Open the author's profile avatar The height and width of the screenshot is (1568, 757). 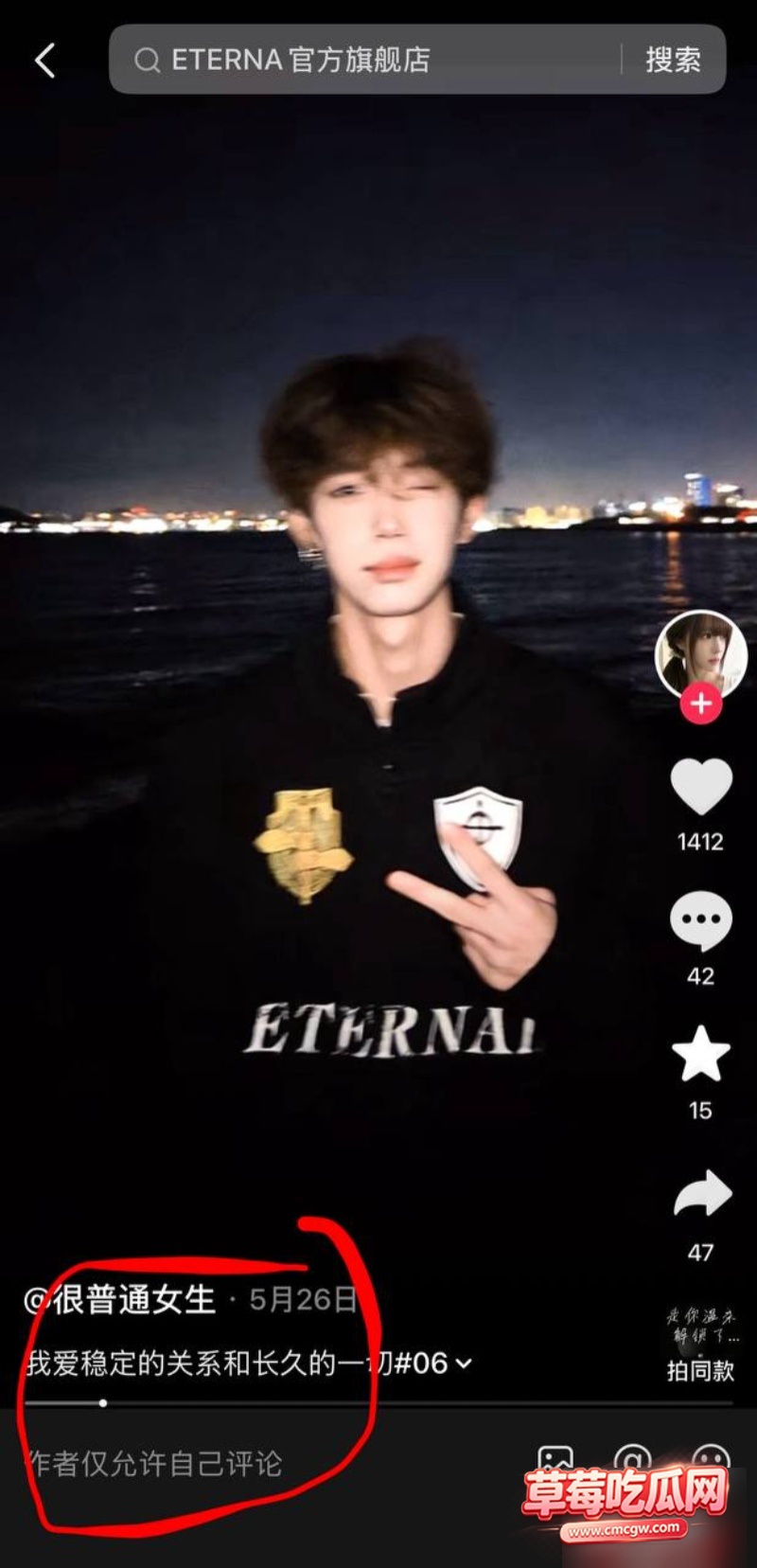click(701, 654)
